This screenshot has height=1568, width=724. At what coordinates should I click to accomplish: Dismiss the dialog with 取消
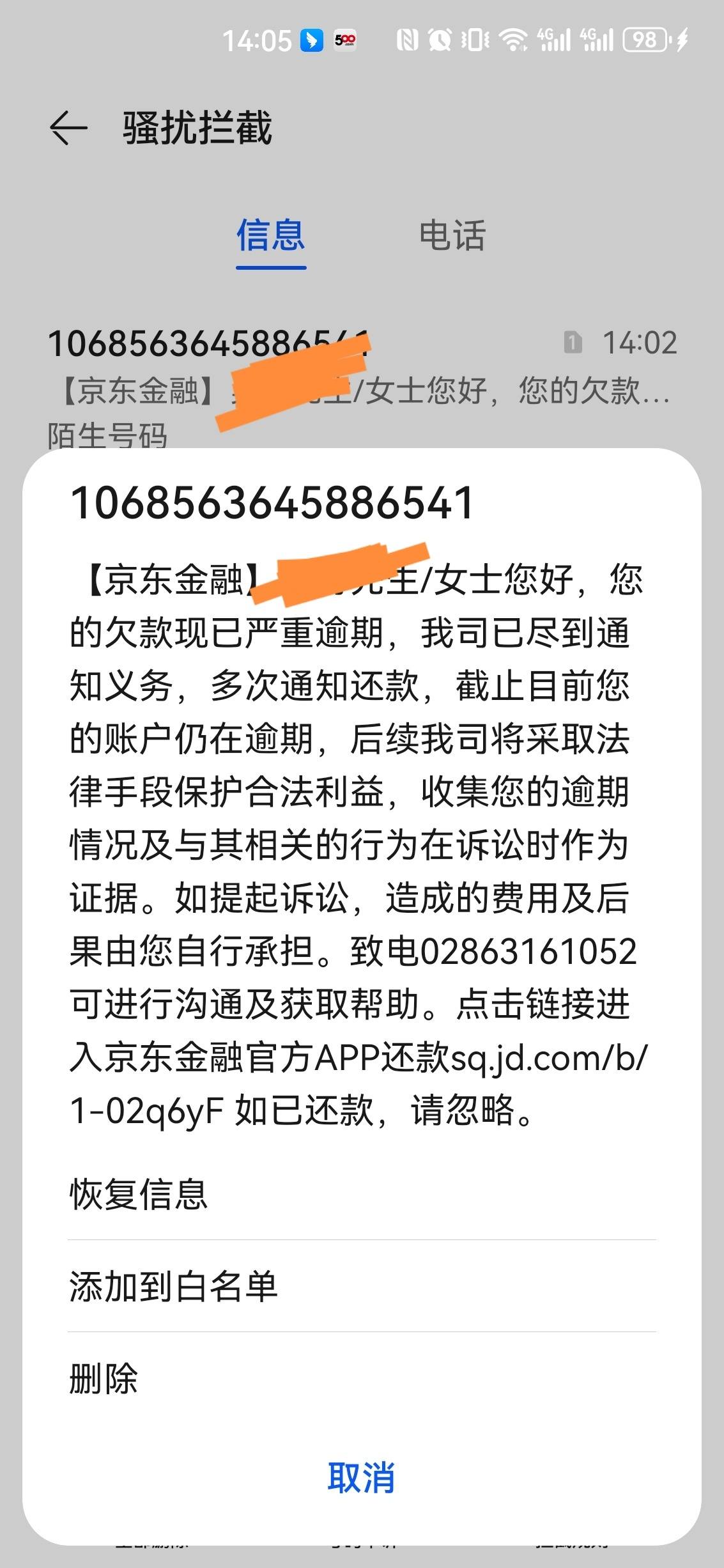pyautogui.click(x=361, y=1477)
